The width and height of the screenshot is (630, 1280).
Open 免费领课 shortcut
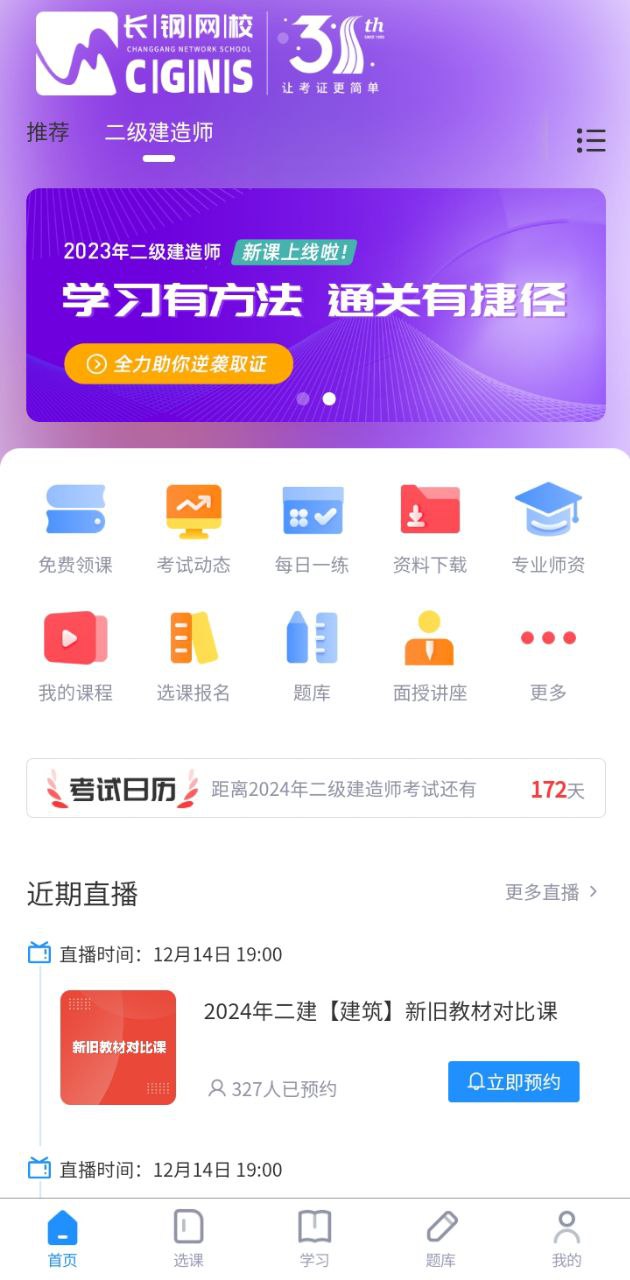click(x=75, y=528)
